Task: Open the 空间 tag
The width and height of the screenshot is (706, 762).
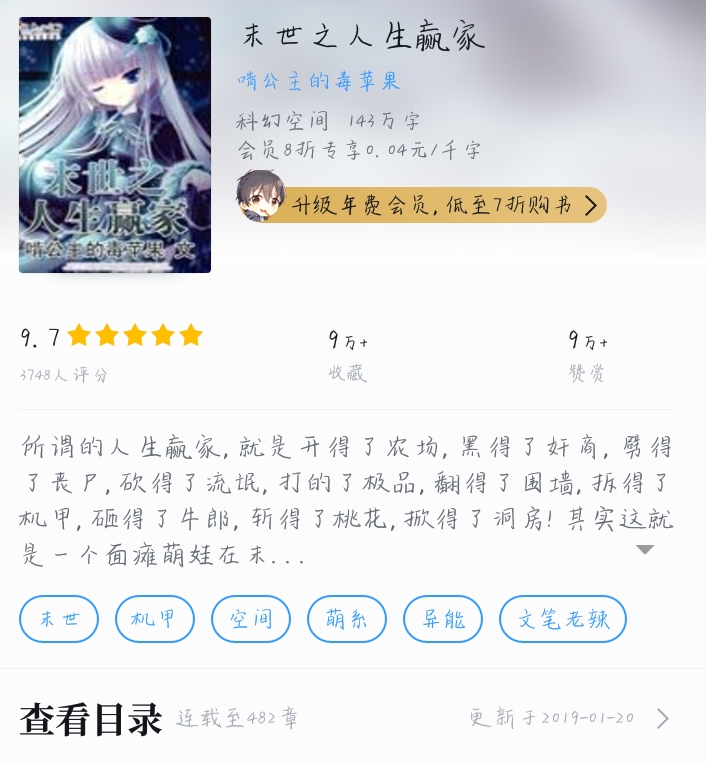Action: [250, 619]
